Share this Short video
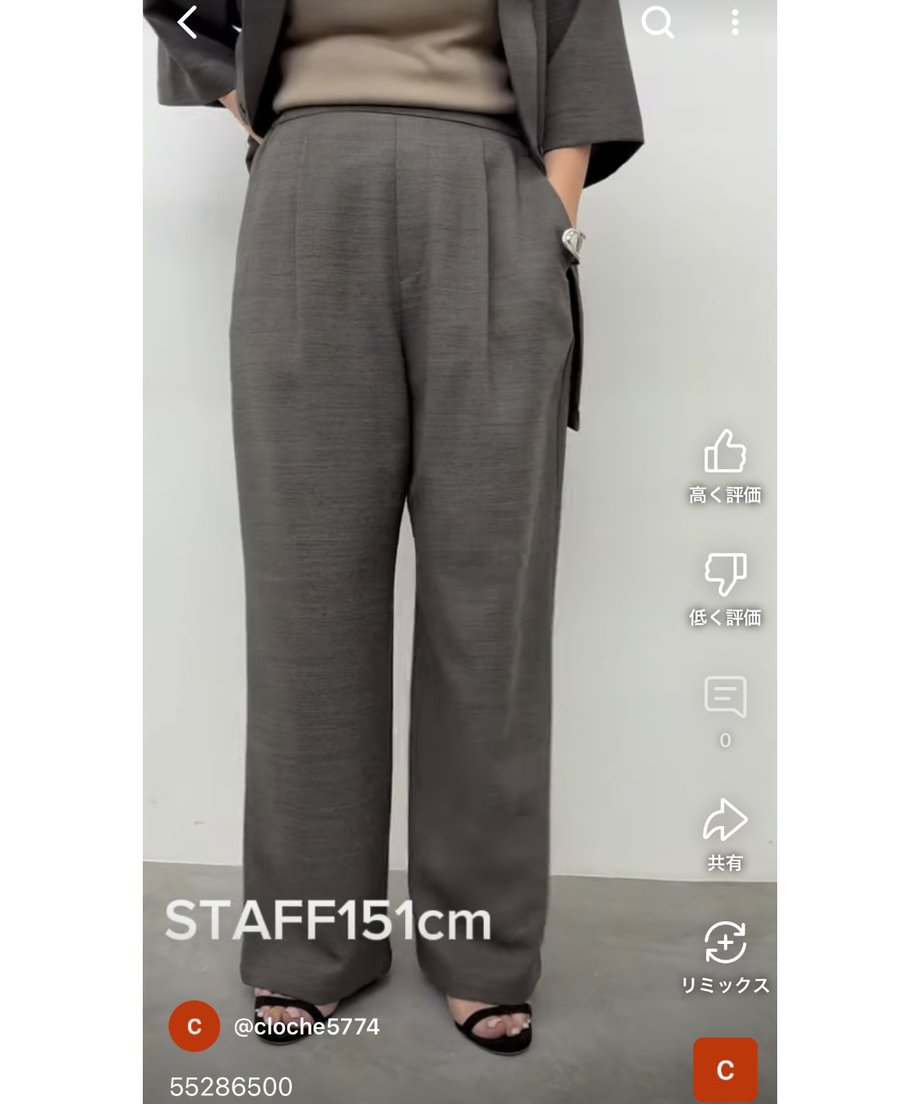 point(725,821)
